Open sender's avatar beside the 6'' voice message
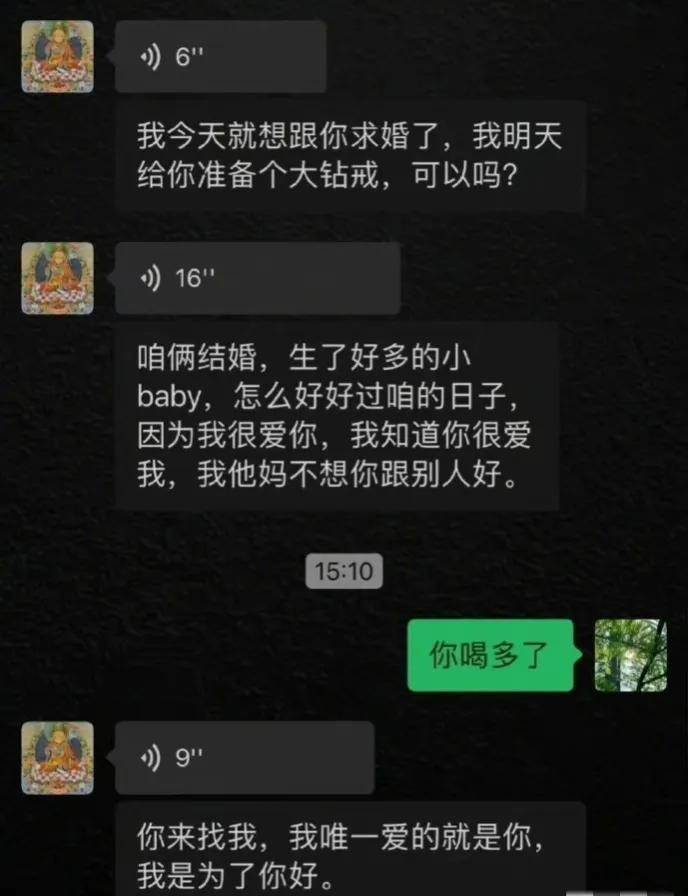Image resolution: width=688 pixels, height=896 pixels. [58, 57]
